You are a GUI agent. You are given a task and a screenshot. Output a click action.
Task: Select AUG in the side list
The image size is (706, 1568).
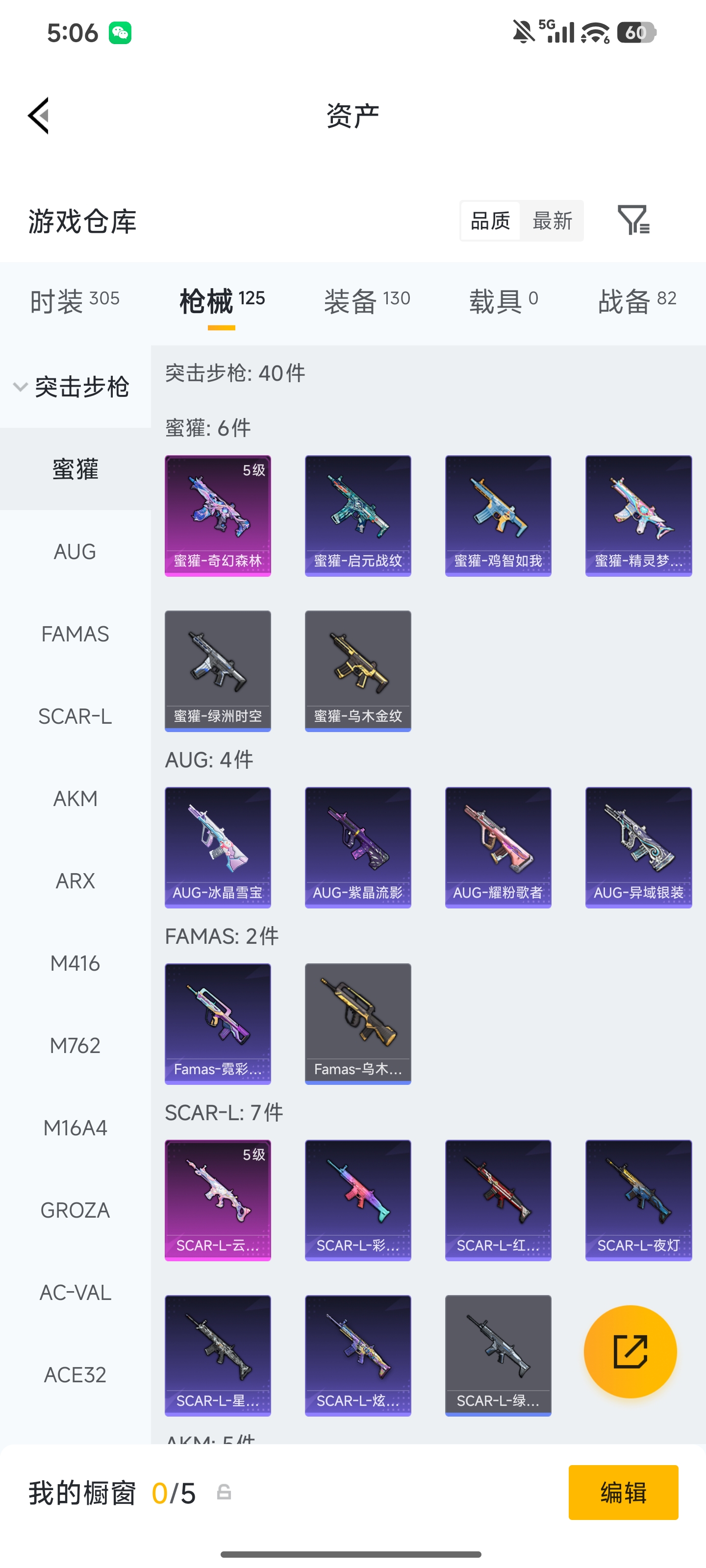click(x=75, y=551)
